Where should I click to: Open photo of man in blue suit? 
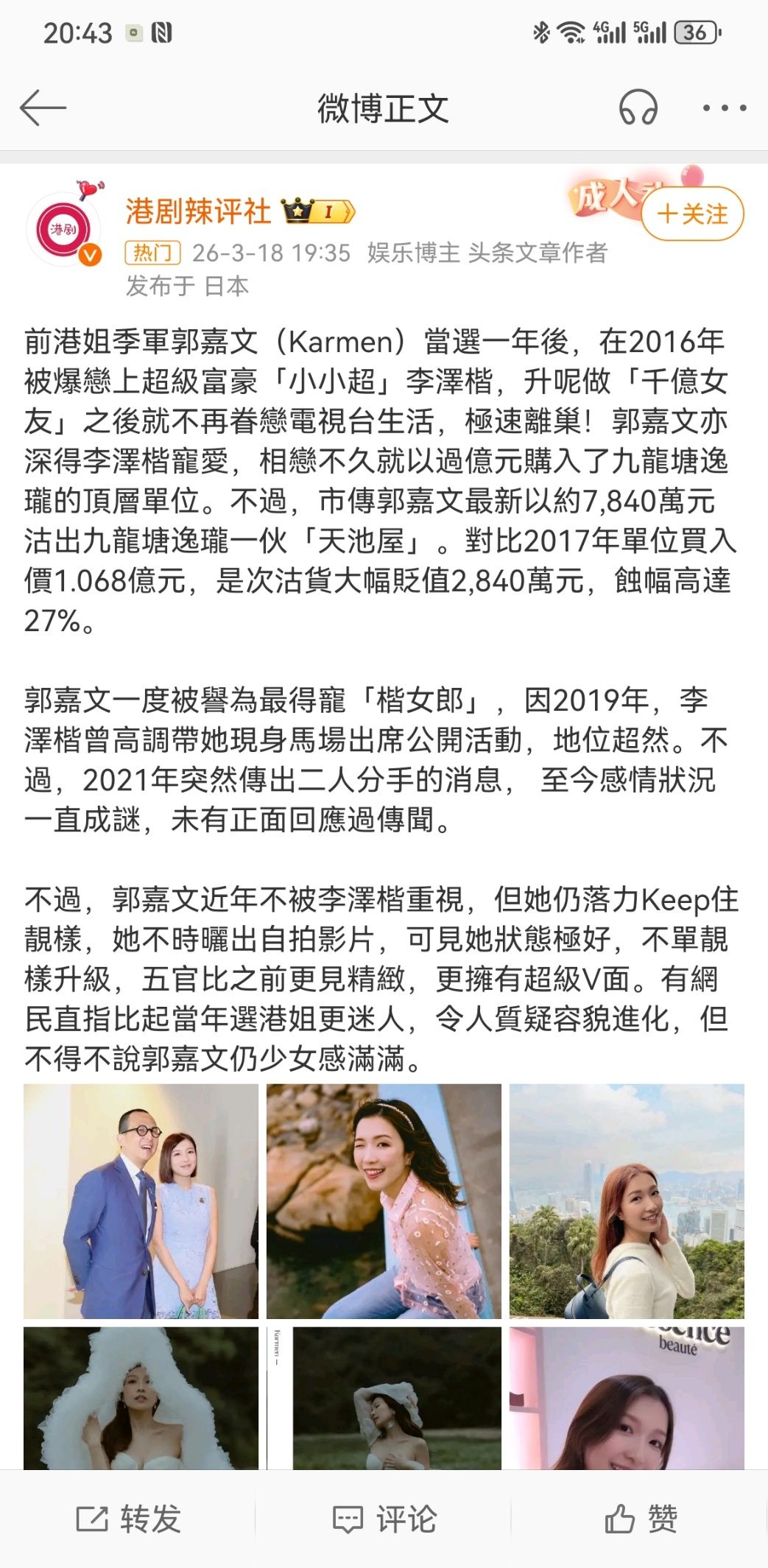click(x=141, y=1201)
